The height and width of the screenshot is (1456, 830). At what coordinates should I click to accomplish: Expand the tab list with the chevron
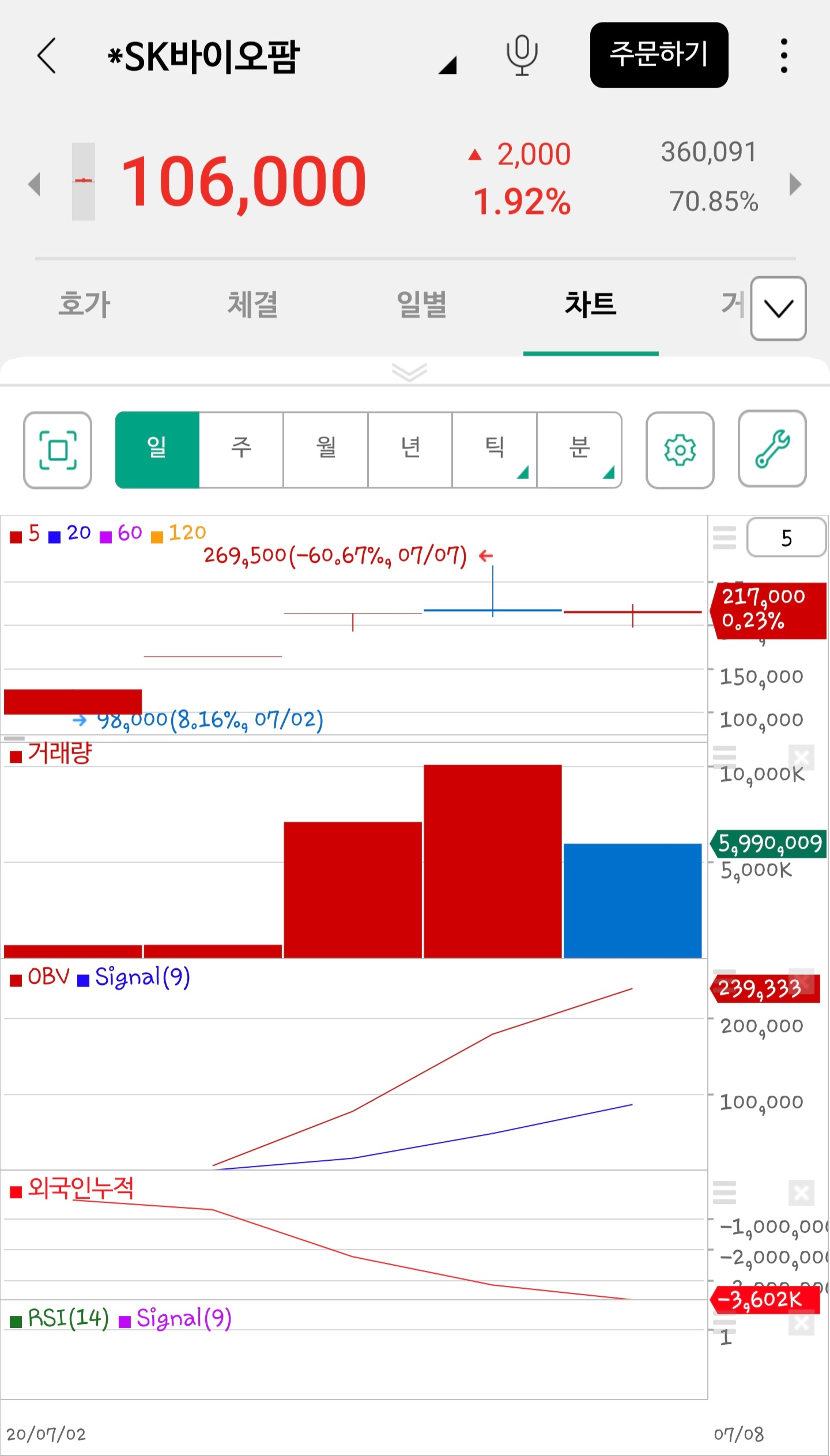pos(778,308)
